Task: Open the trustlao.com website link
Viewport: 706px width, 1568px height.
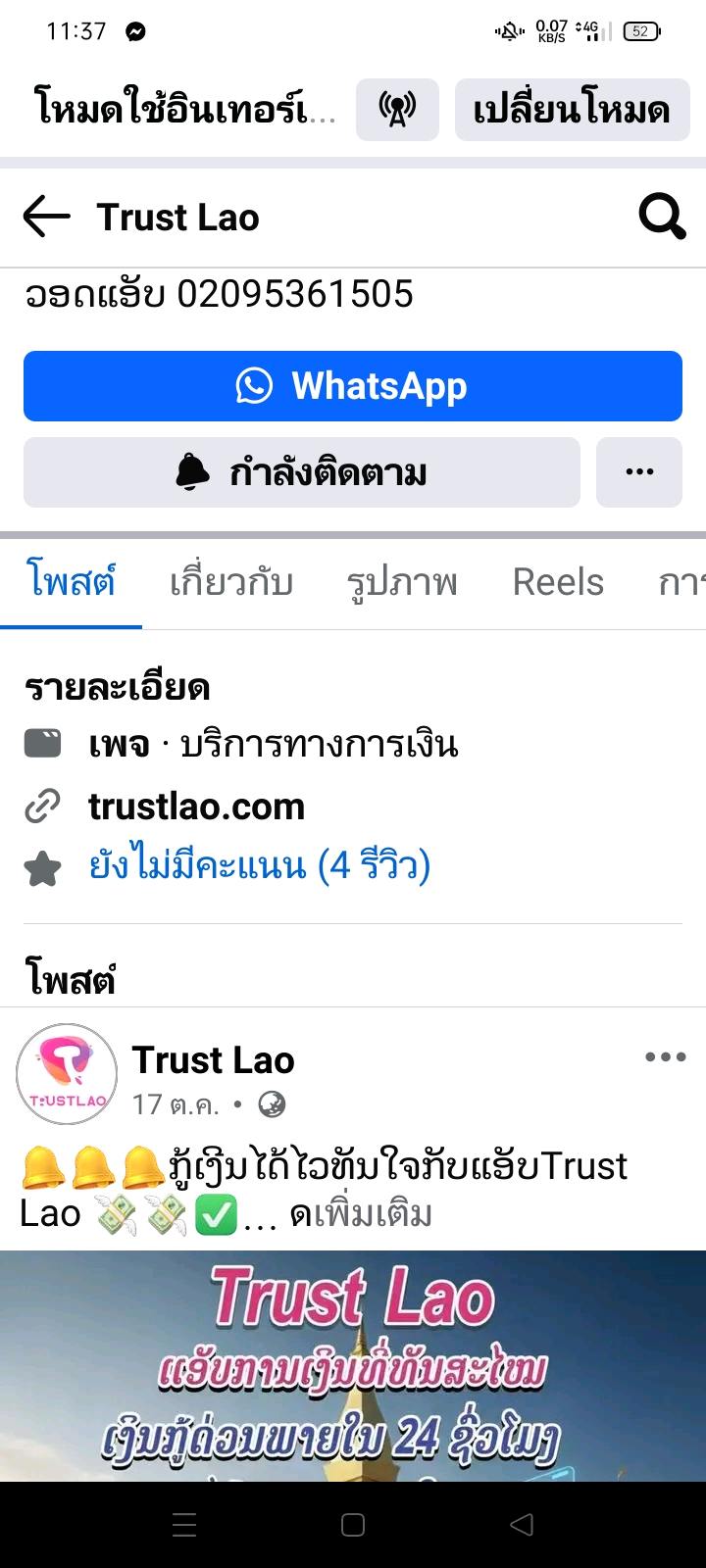Action: click(x=196, y=807)
